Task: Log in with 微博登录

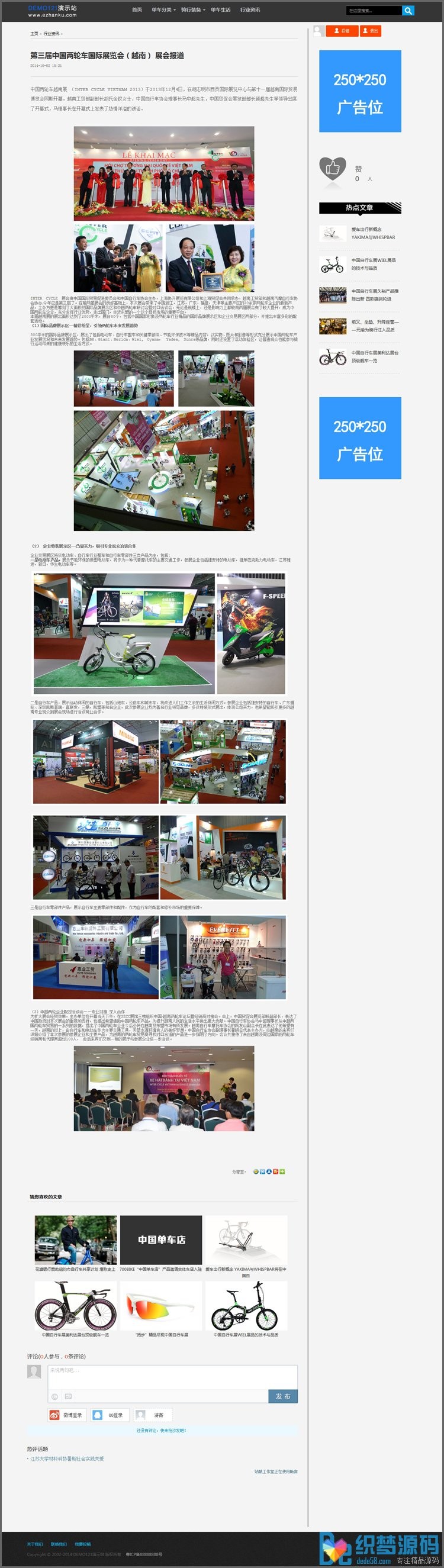Action: 67,1415
